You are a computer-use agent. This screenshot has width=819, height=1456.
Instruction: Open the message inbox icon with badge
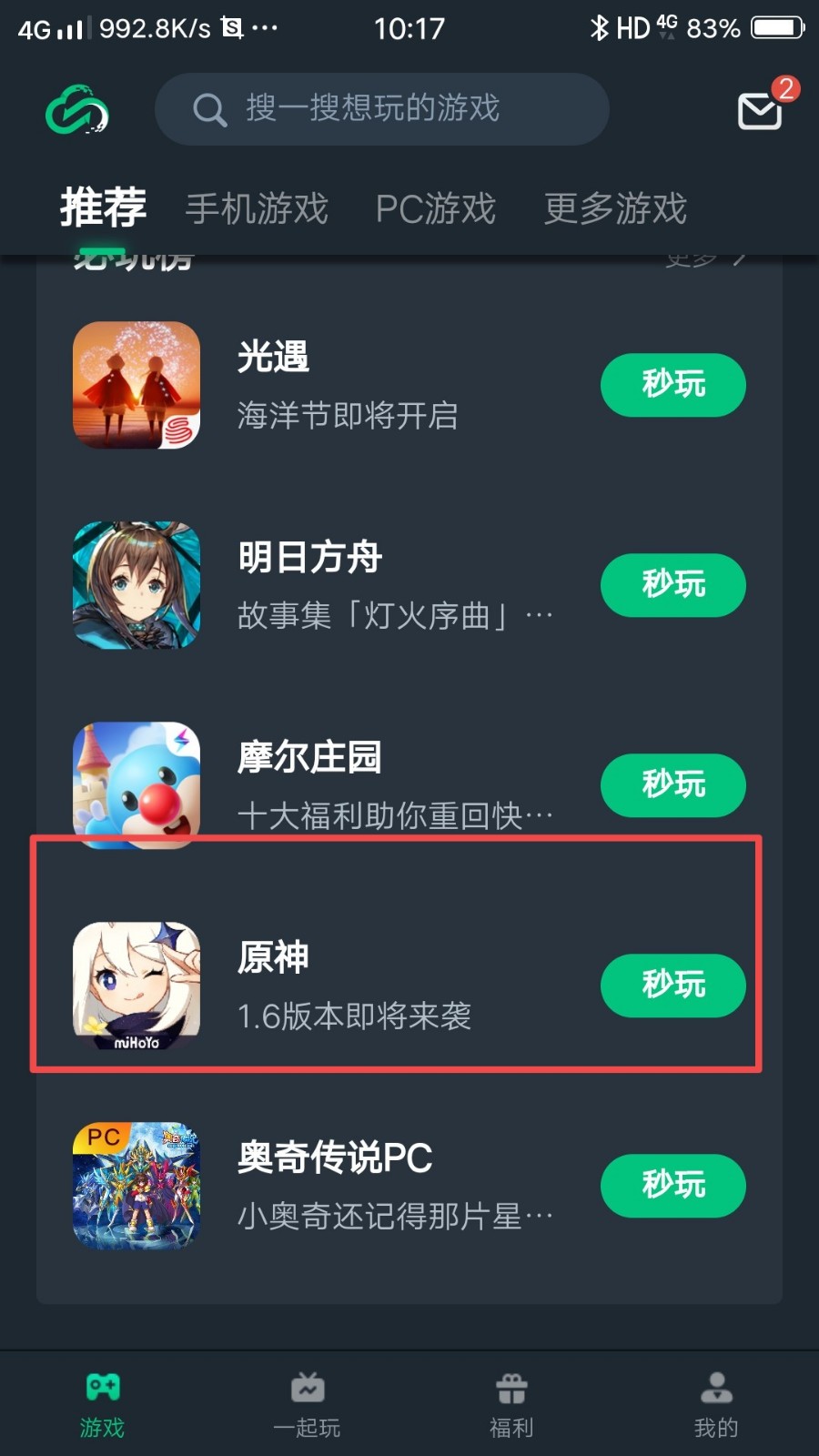[x=761, y=109]
